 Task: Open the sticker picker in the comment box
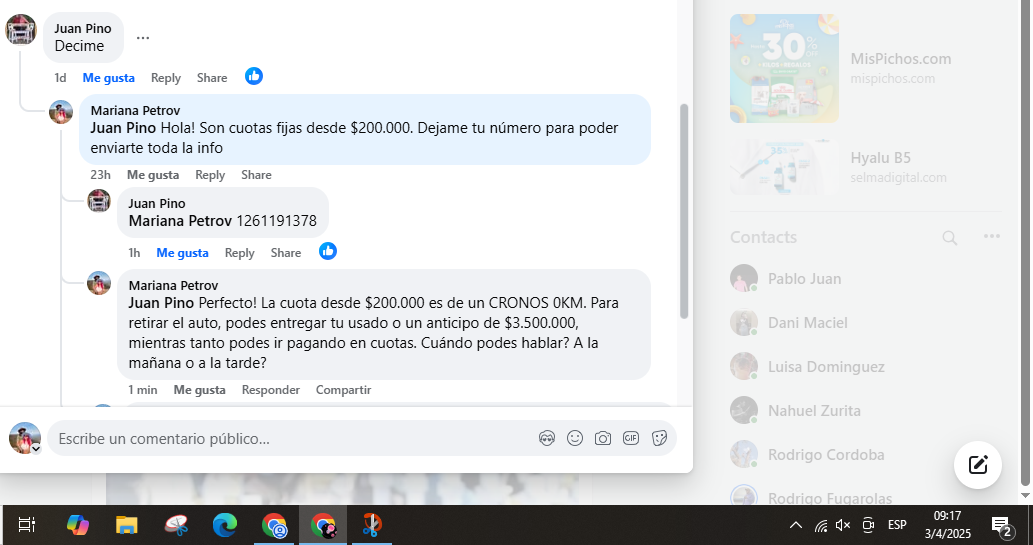(x=659, y=438)
